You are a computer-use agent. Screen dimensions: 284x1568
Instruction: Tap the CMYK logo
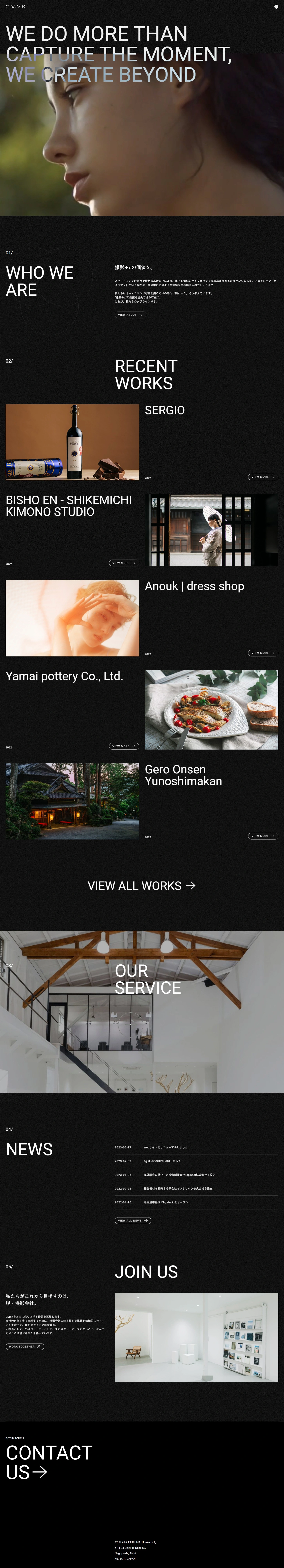(15, 7)
